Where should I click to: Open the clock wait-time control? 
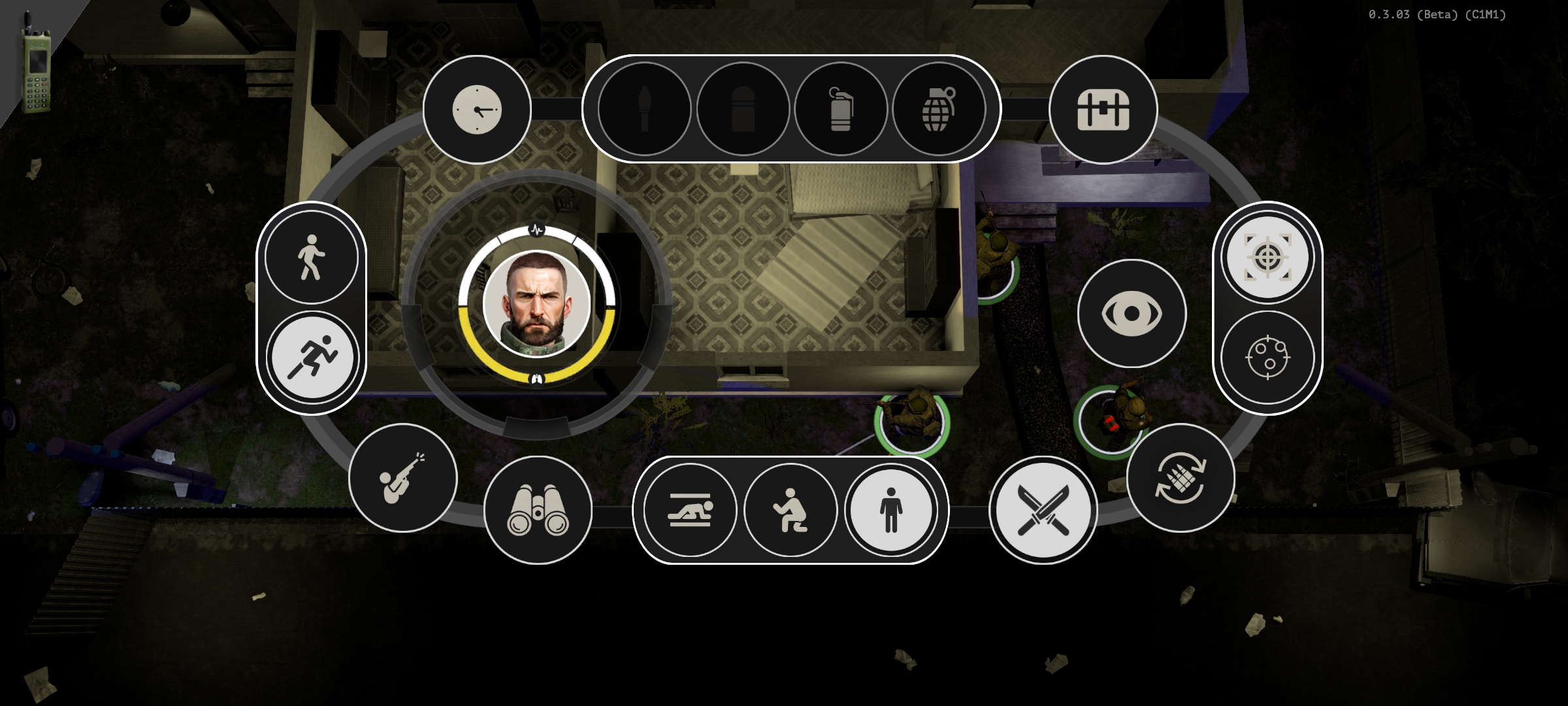[x=477, y=109]
